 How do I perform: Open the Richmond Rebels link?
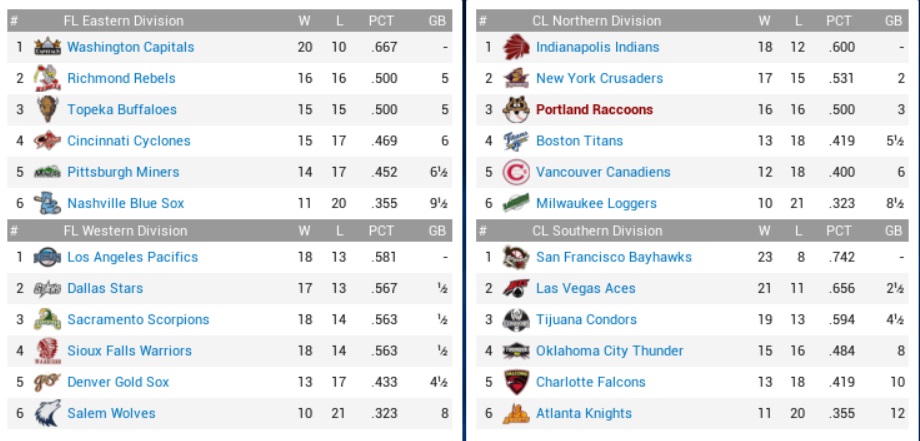[x=121, y=78]
